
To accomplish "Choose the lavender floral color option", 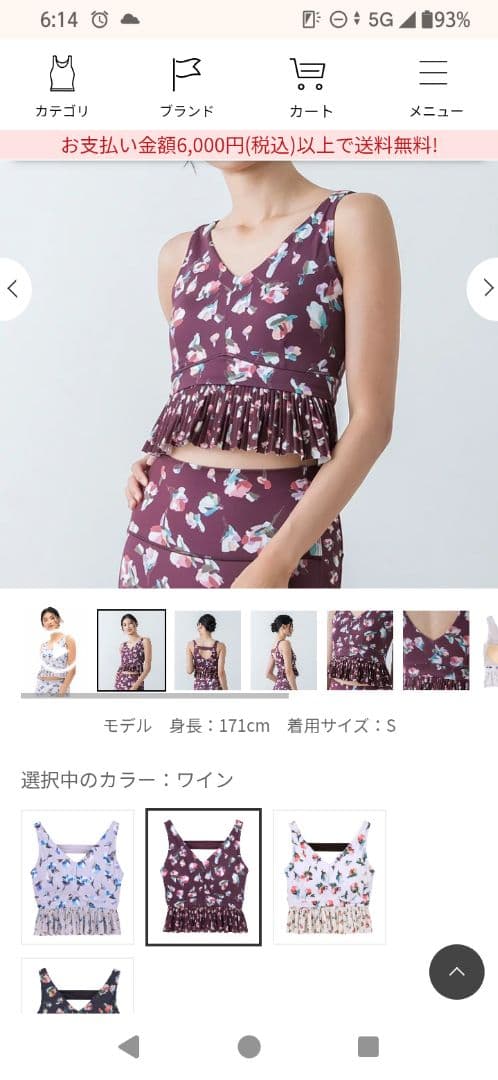I will (x=77, y=877).
